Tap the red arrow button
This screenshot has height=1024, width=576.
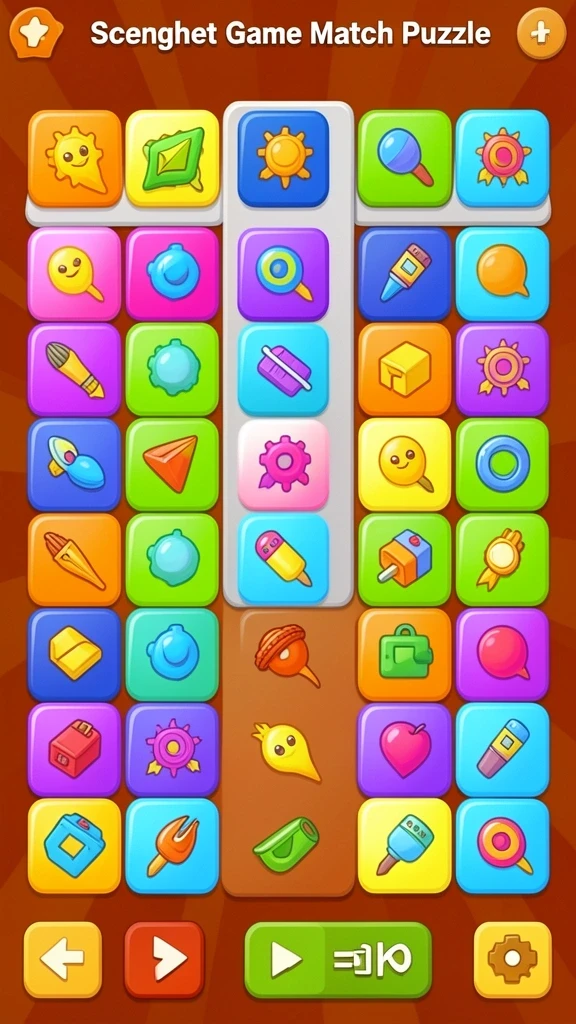click(164, 959)
